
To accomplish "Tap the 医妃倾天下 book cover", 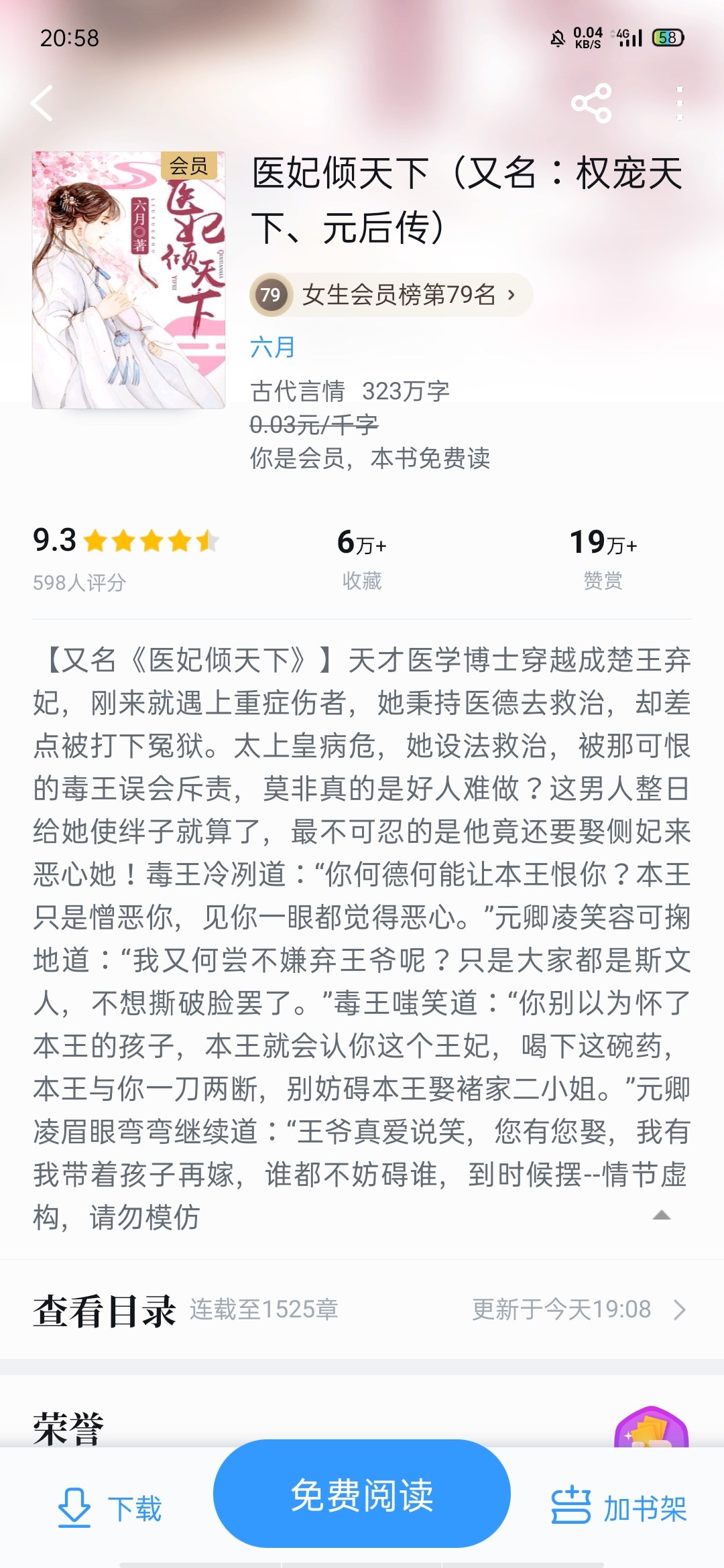I will [129, 280].
